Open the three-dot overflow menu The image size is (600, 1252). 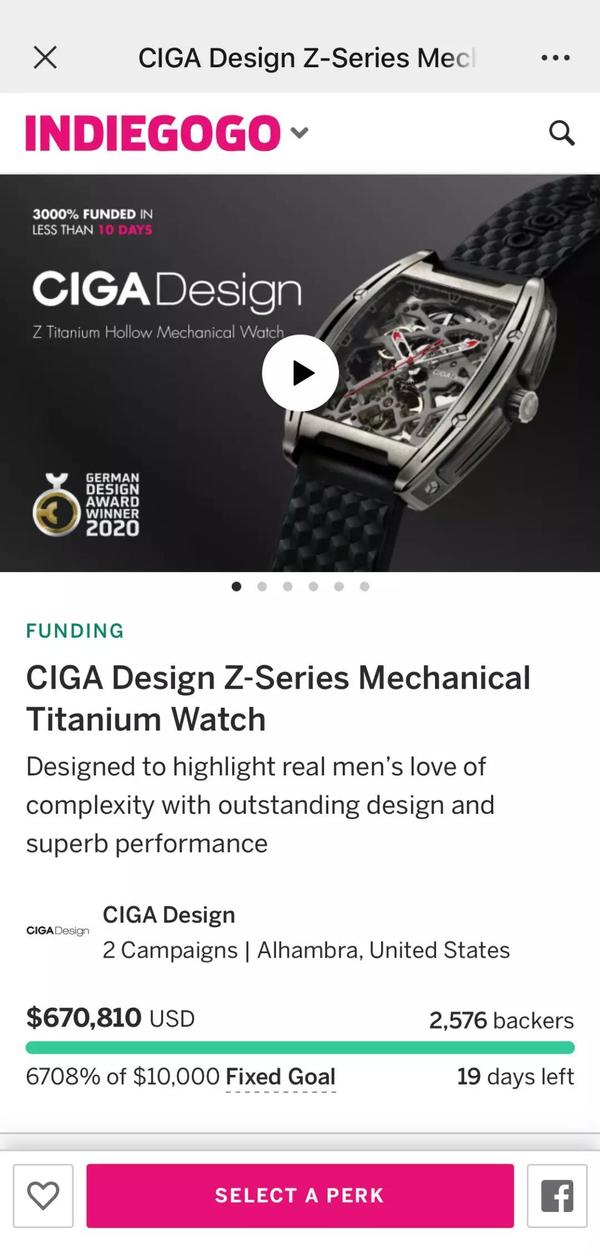[555, 57]
